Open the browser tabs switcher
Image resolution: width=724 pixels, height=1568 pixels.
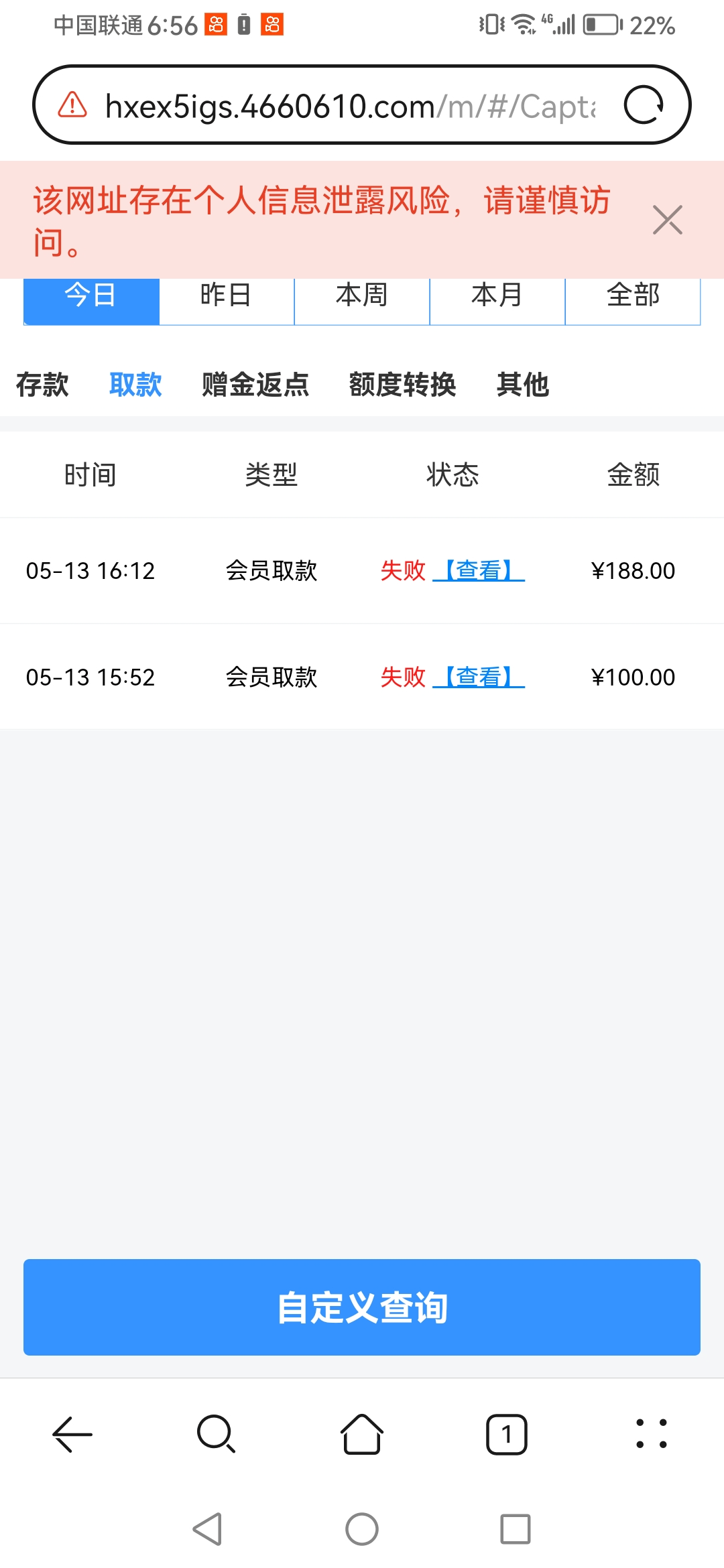pyautogui.click(x=506, y=1435)
